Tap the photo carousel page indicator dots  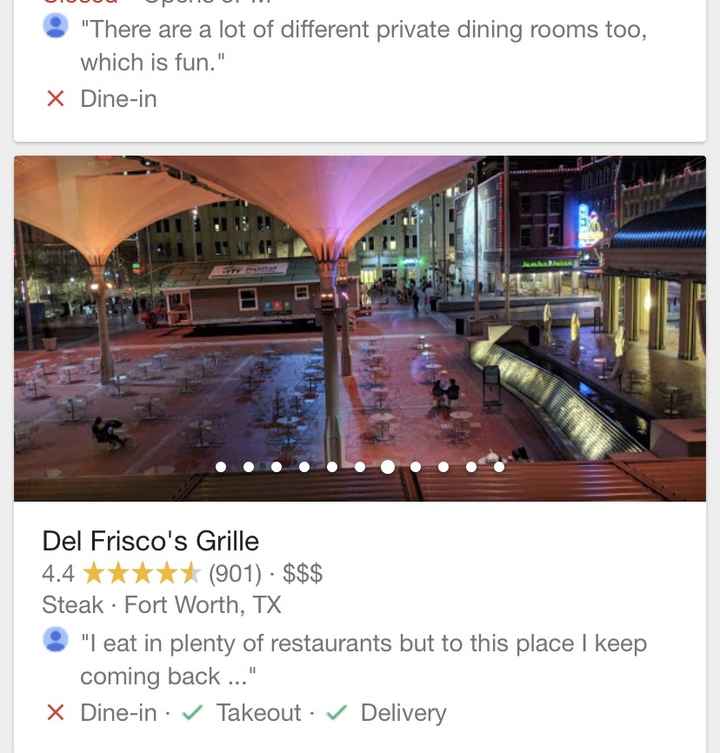click(x=360, y=466)
